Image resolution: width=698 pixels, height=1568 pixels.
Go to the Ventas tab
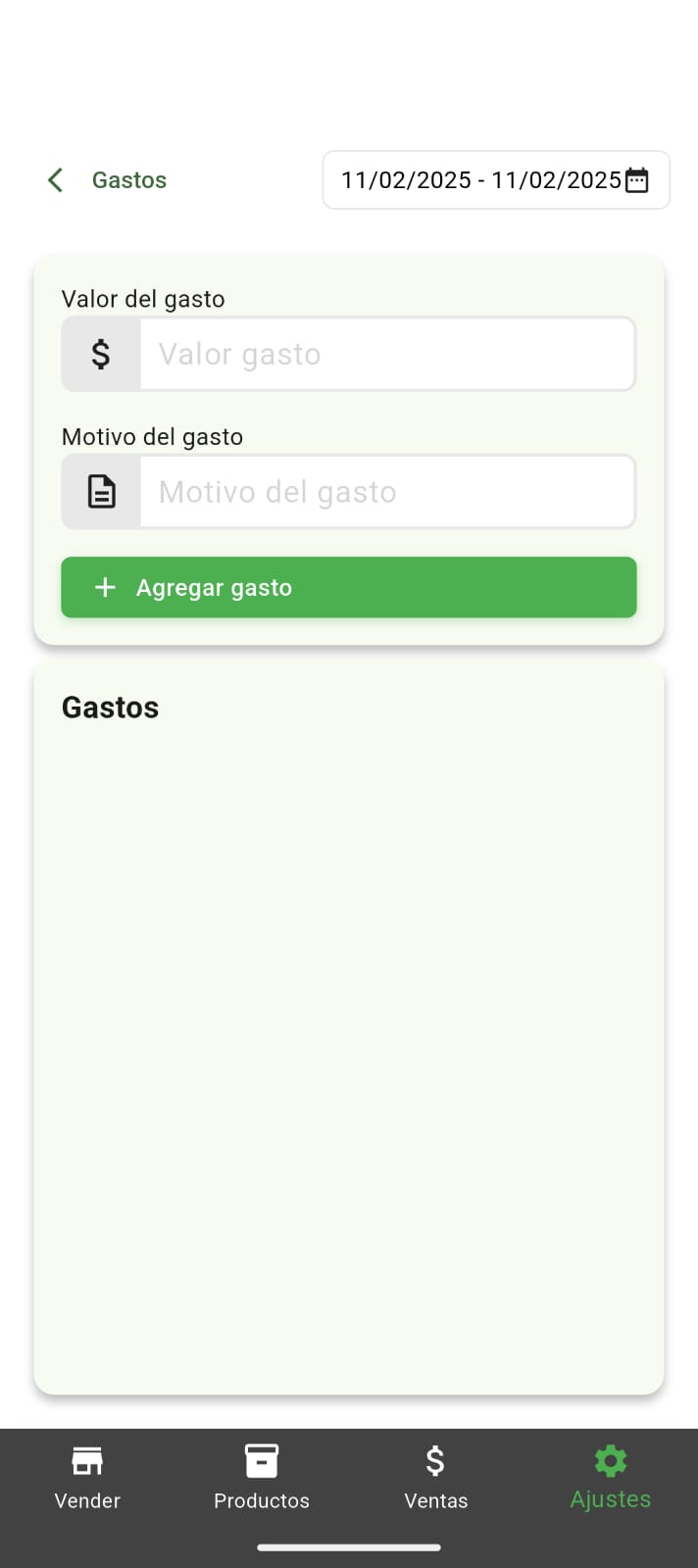click(436, 1477)
